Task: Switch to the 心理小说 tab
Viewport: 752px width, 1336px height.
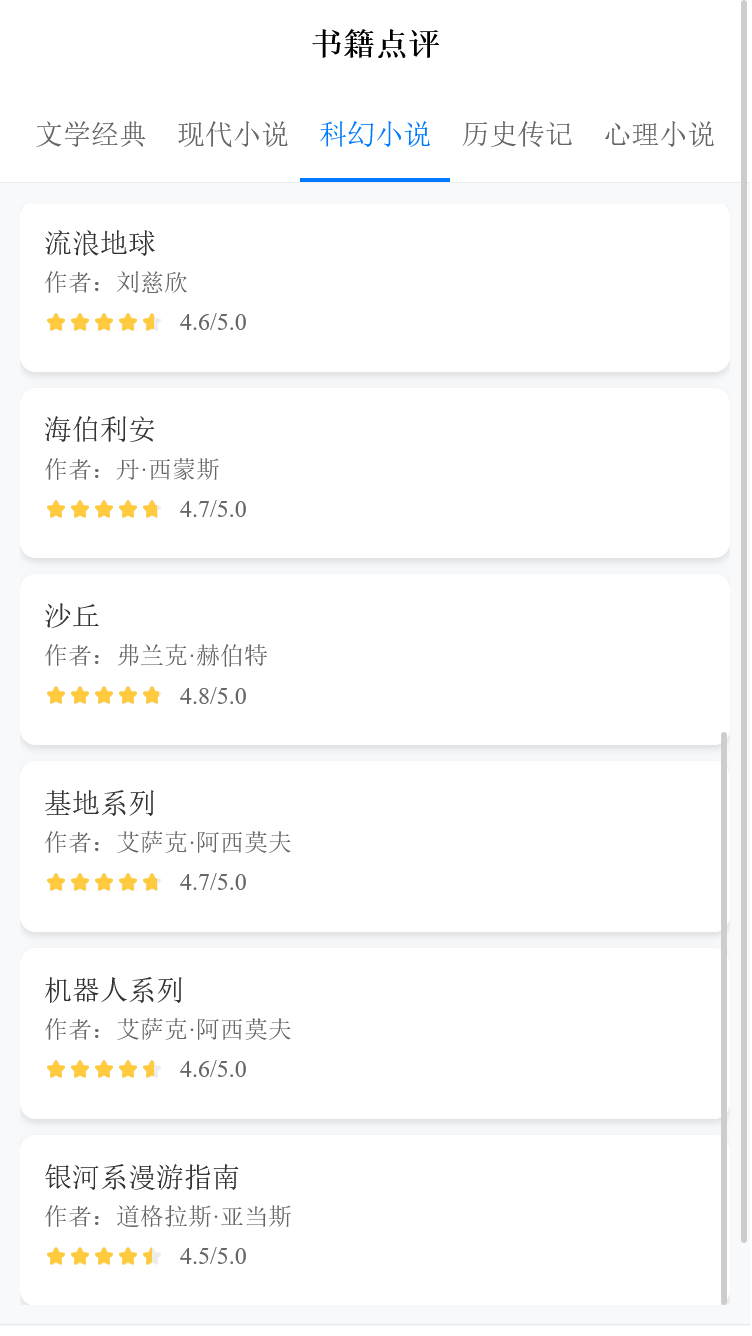Action: tap(657, 135)
